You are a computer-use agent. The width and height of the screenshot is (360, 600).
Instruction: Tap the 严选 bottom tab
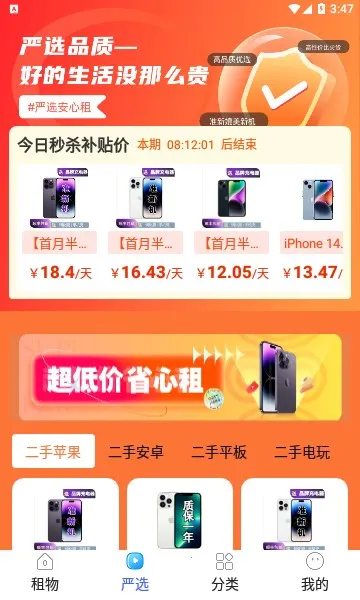(x=135, y=573)
